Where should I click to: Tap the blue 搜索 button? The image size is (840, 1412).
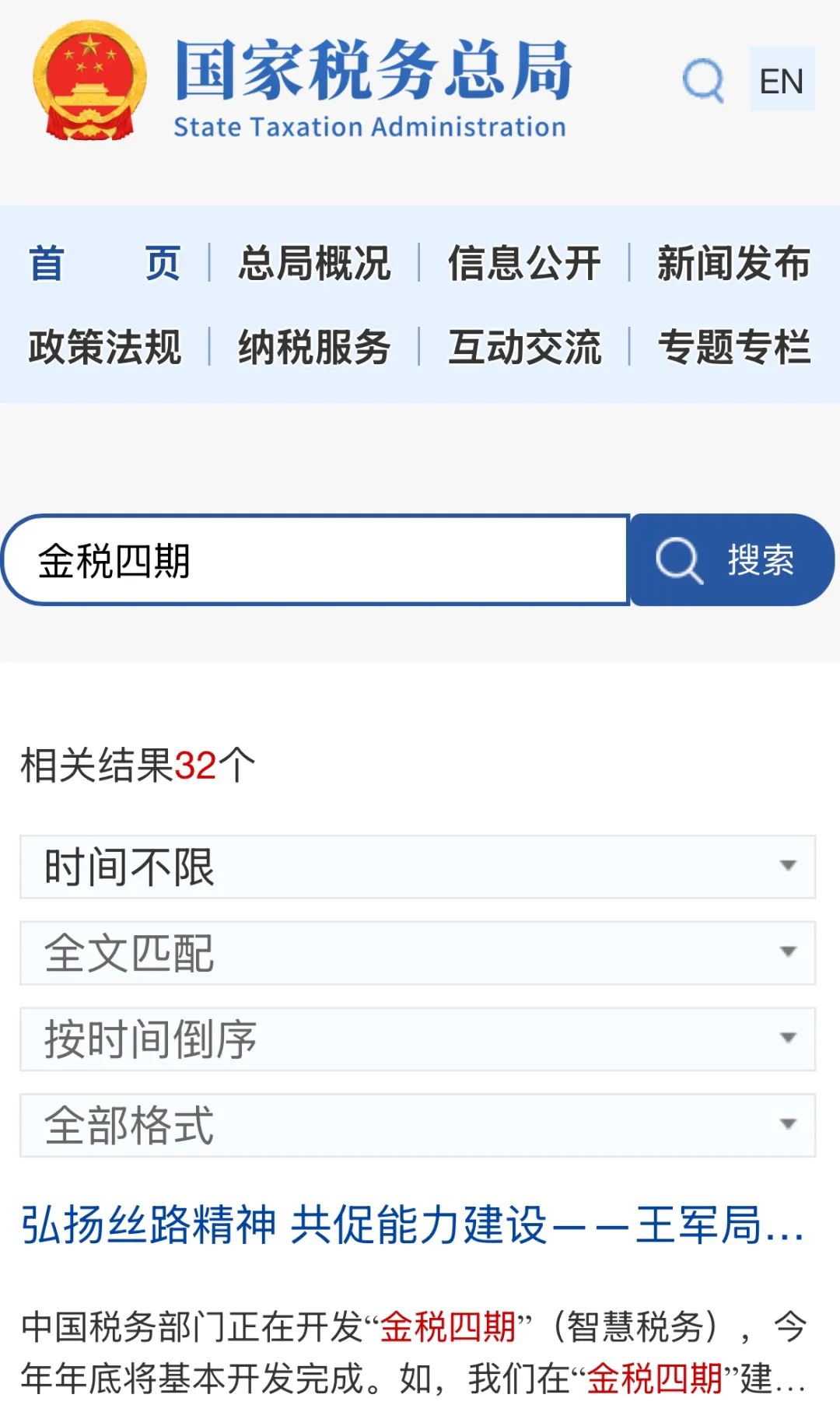tap(731, 560)
